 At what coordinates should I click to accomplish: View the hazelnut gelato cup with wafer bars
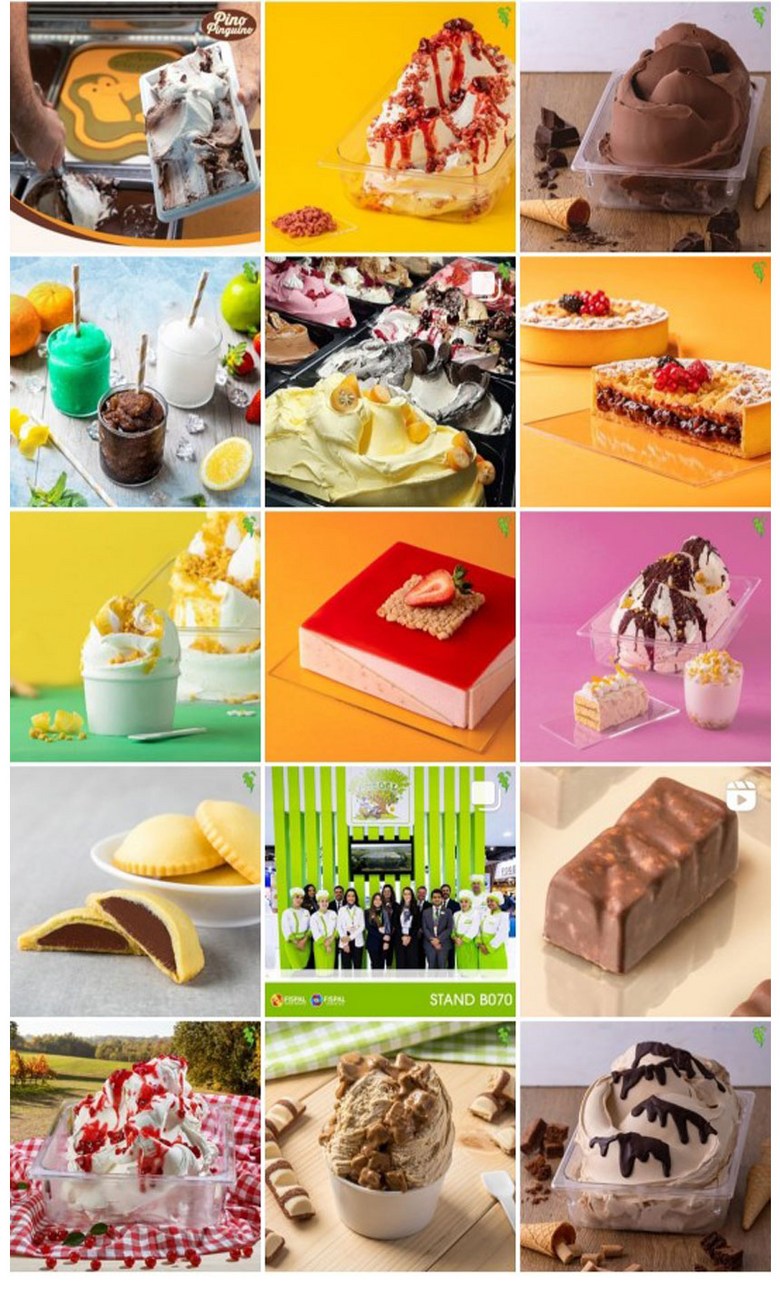point(390,1146)
